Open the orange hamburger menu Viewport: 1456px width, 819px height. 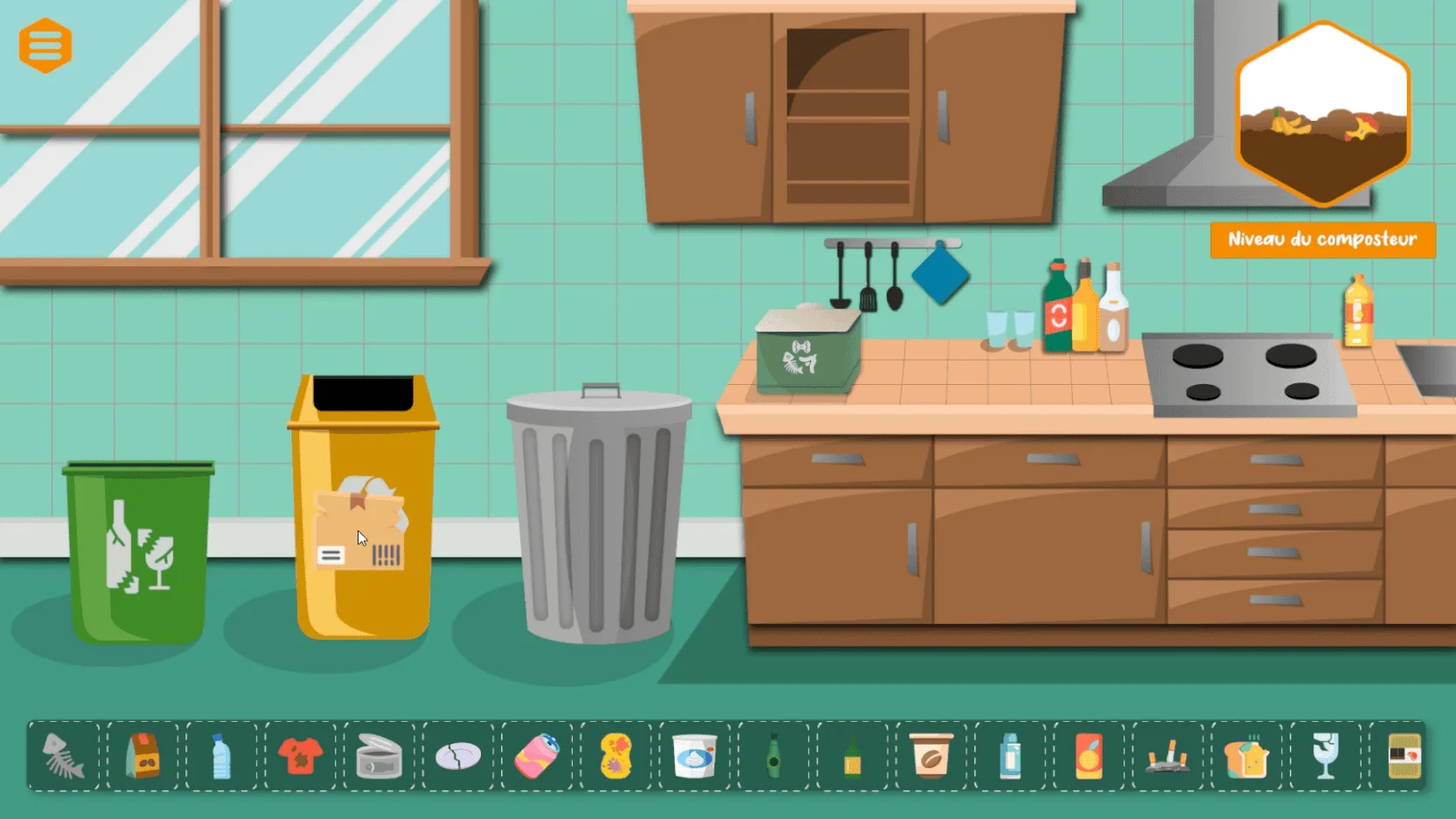[x=45, y=45]
